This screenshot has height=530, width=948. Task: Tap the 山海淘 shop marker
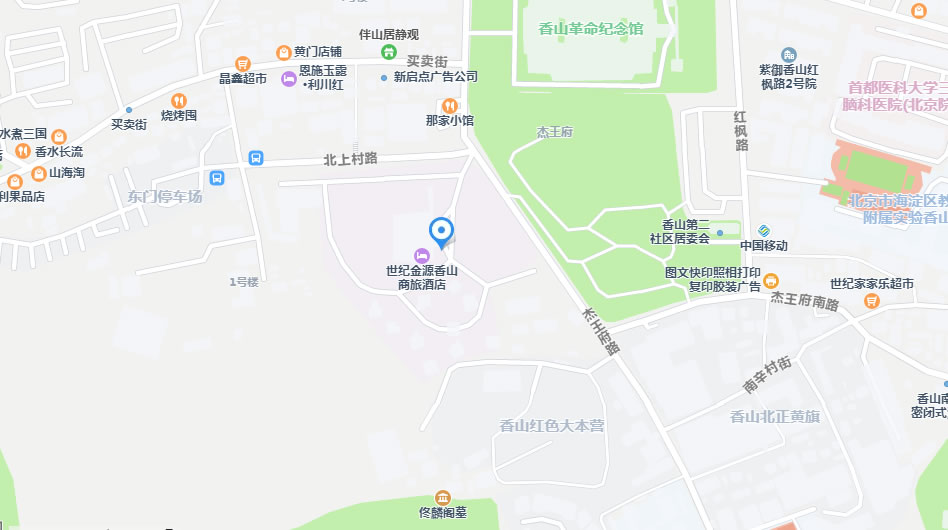(39, 173)
